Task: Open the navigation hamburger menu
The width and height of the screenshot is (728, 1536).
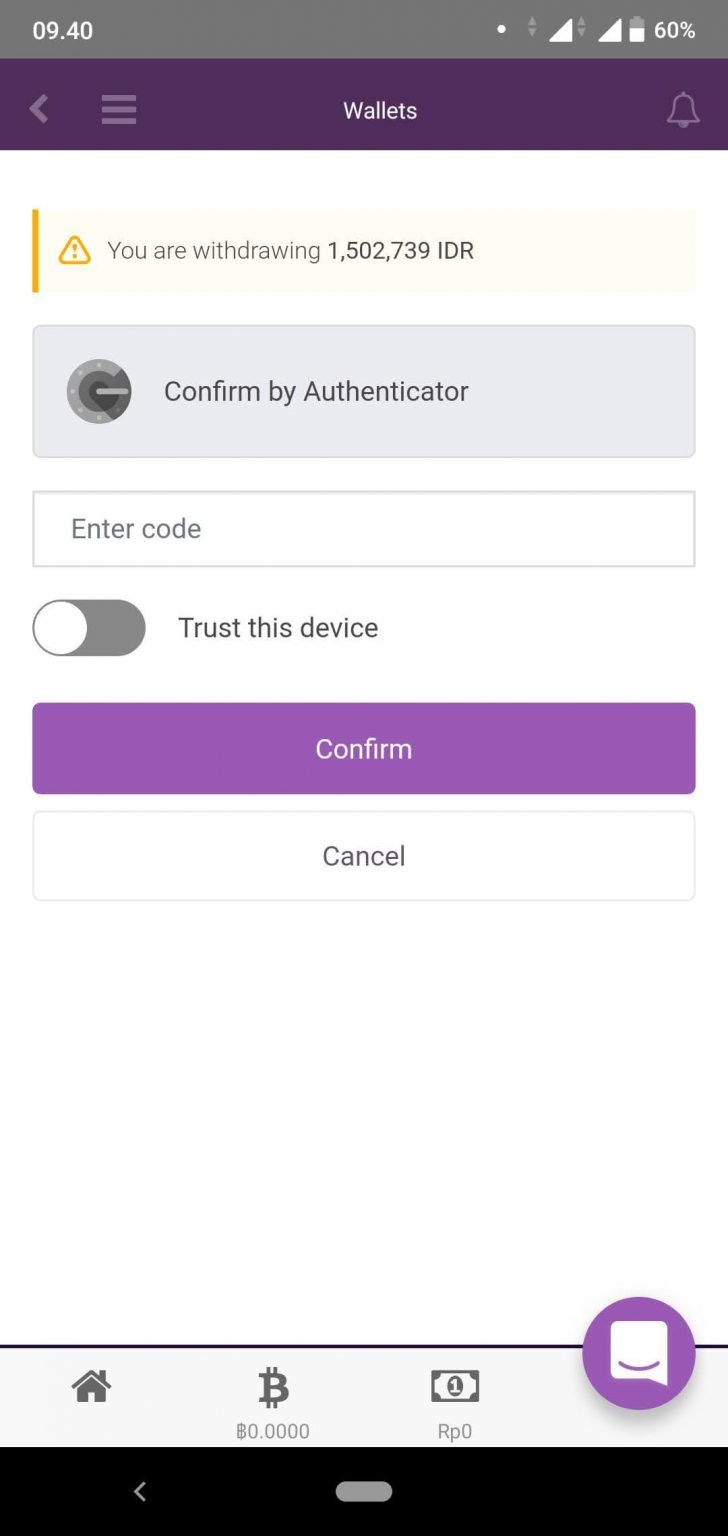Action: click(118, 108)
